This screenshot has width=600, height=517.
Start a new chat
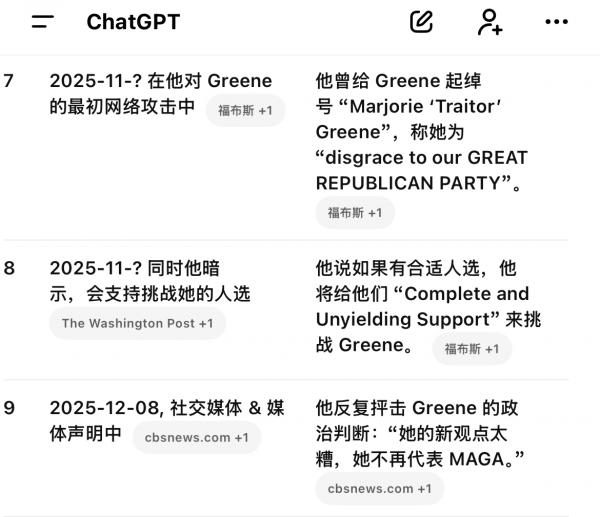421,22
